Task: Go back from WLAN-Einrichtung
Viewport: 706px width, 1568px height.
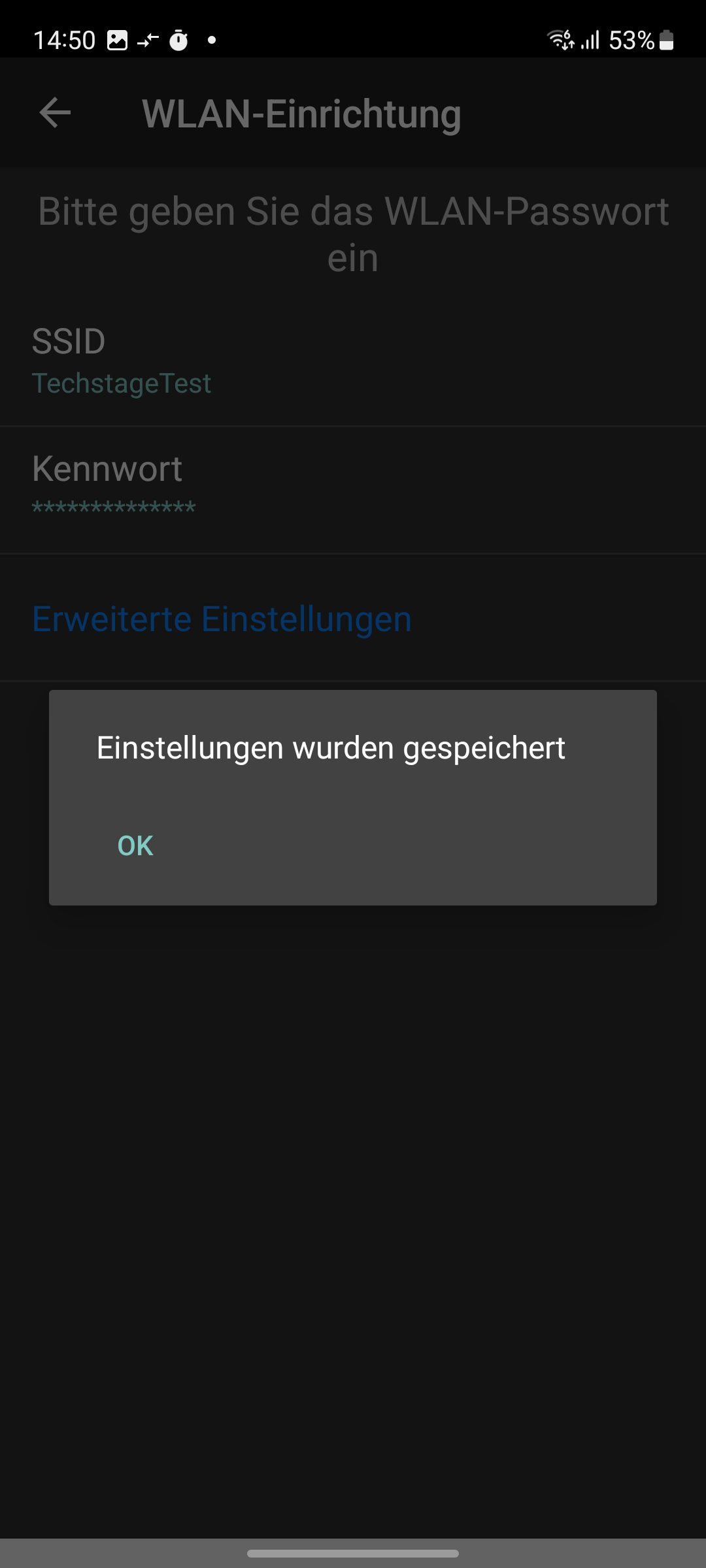Action: [55, 113]
